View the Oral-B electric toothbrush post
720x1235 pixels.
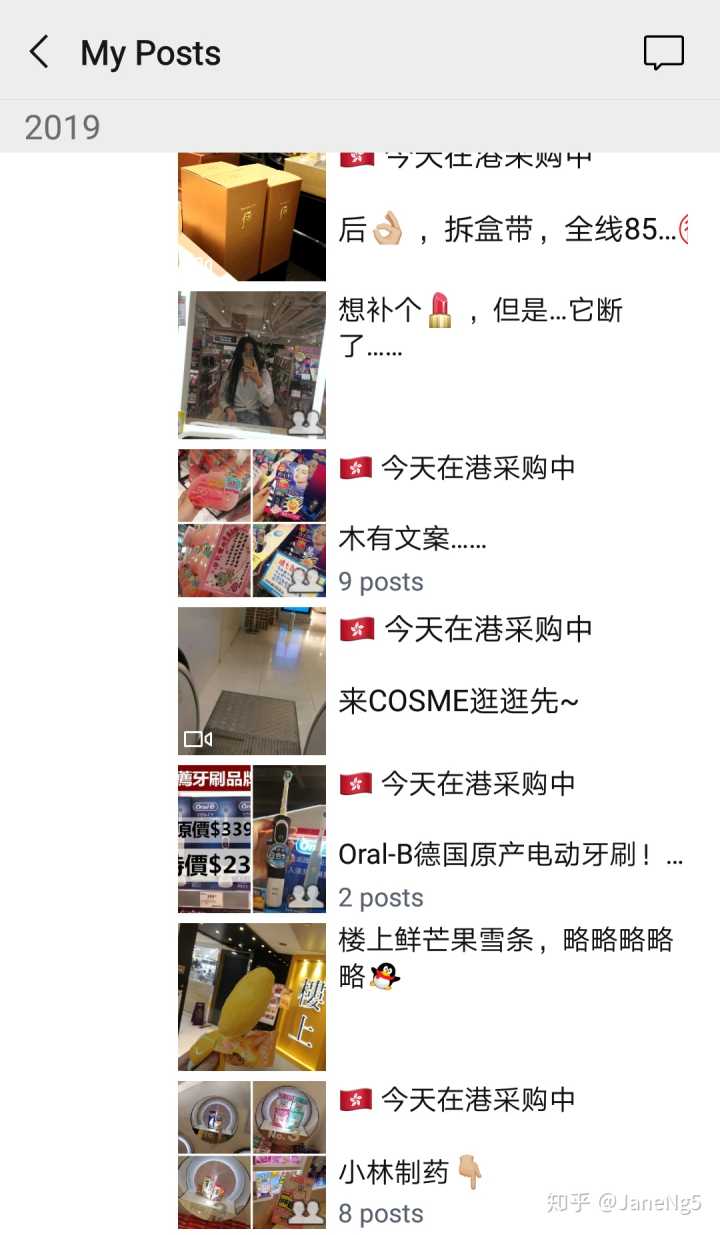coord(252,839)
